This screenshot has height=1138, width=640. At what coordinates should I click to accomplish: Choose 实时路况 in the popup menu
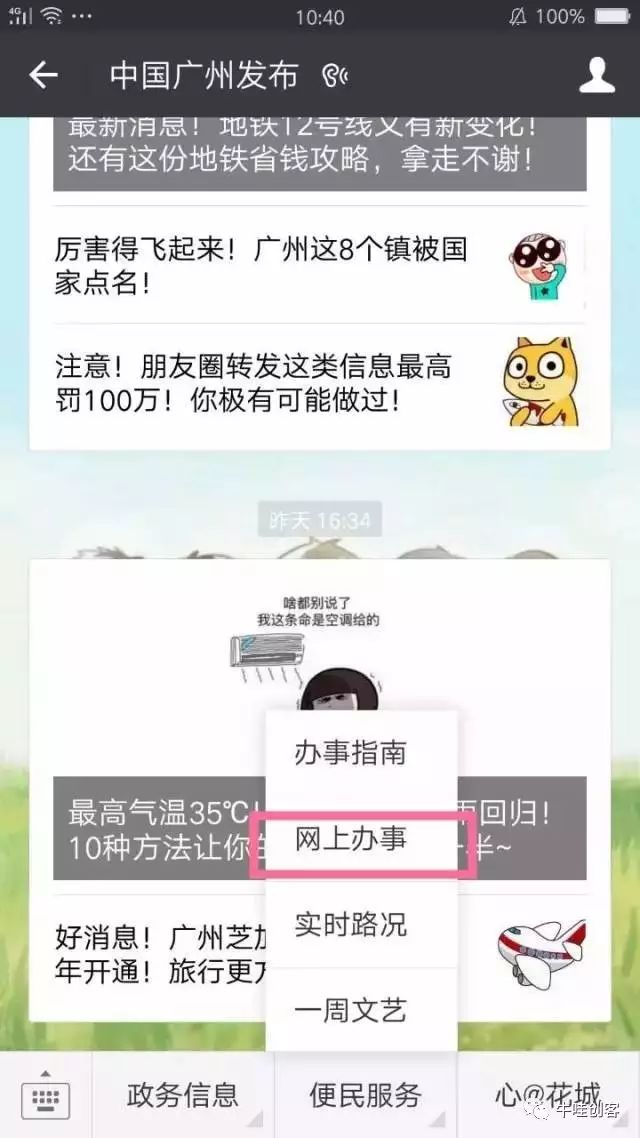tap(350, 924)
